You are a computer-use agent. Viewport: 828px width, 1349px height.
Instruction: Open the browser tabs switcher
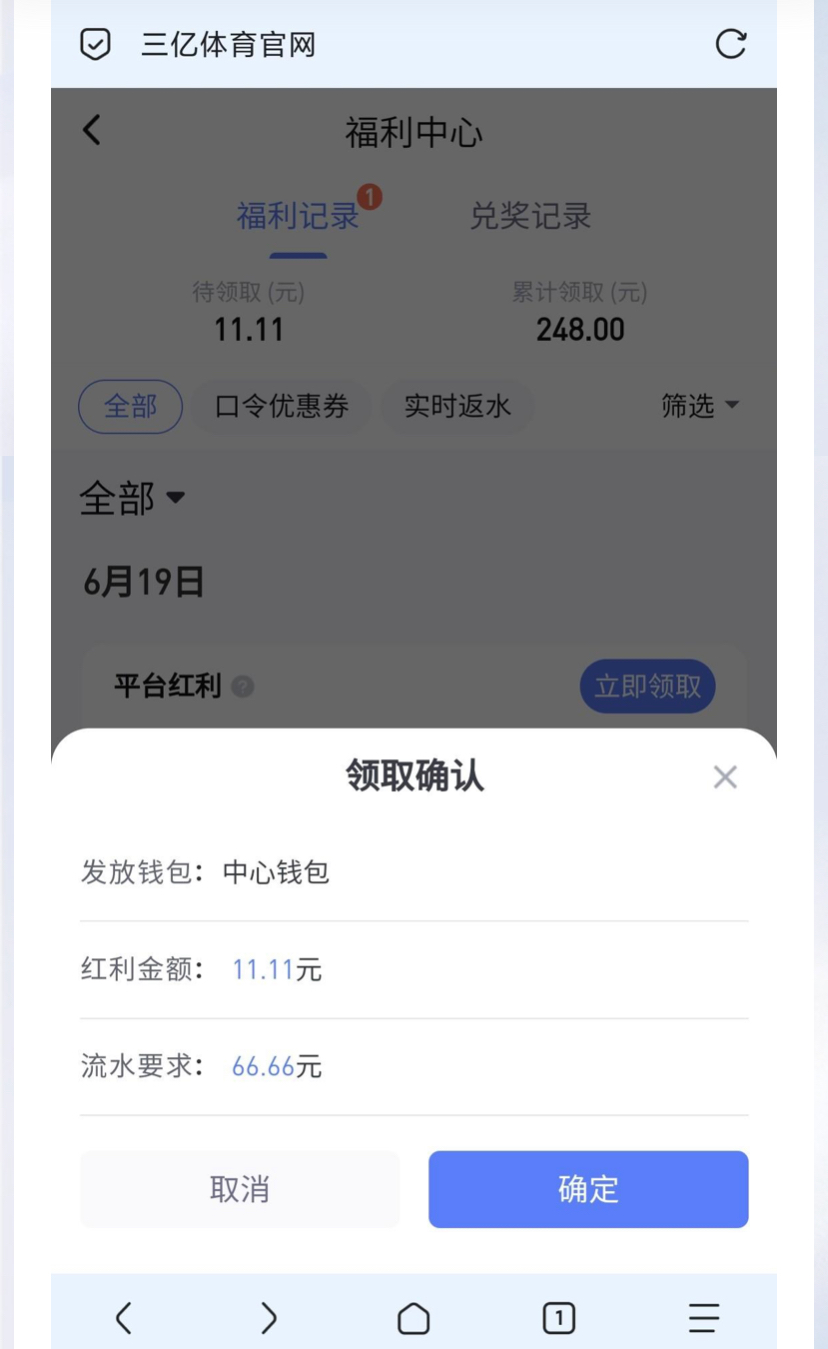(558, 1318)
